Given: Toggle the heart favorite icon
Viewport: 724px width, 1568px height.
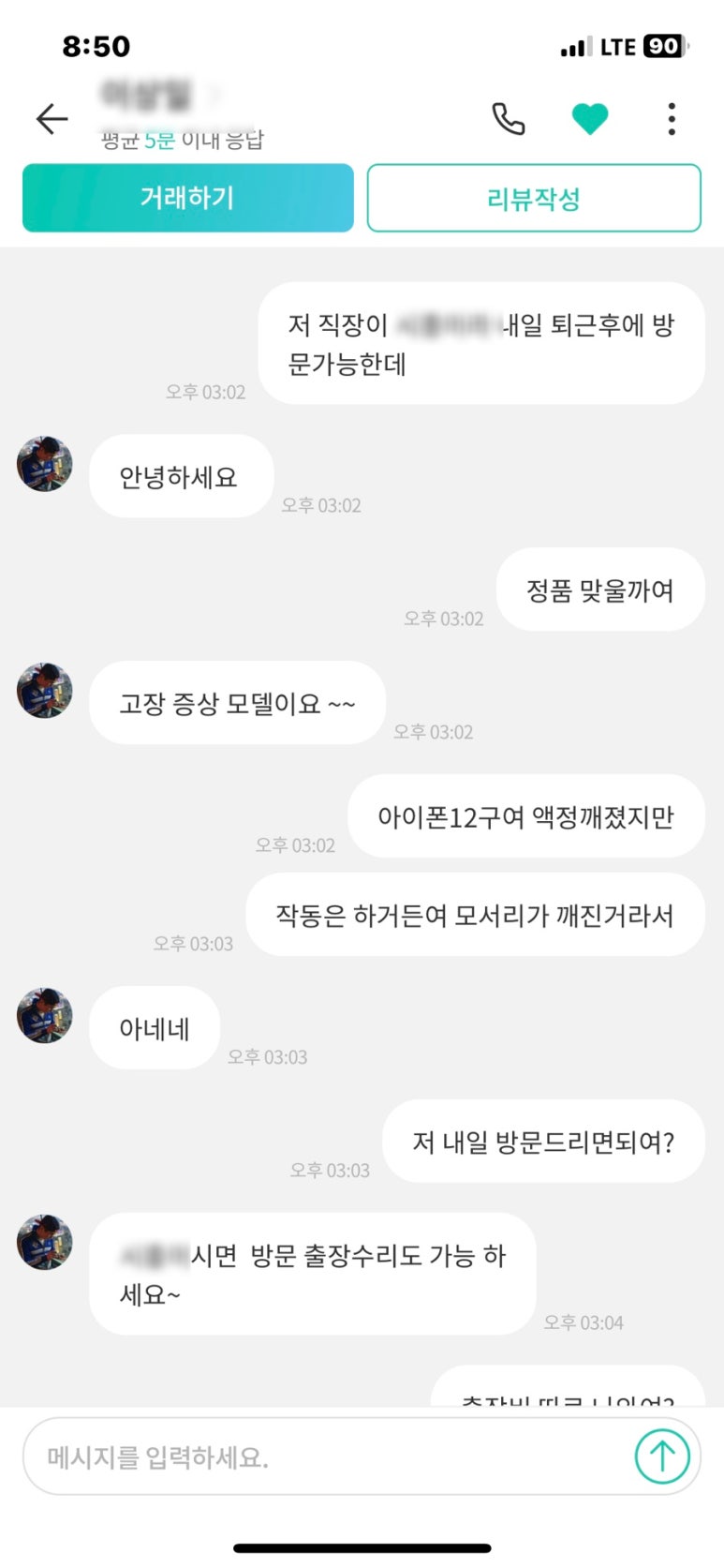Looking at the screenshot, I should pyautogui.click(x=590, y=119).
